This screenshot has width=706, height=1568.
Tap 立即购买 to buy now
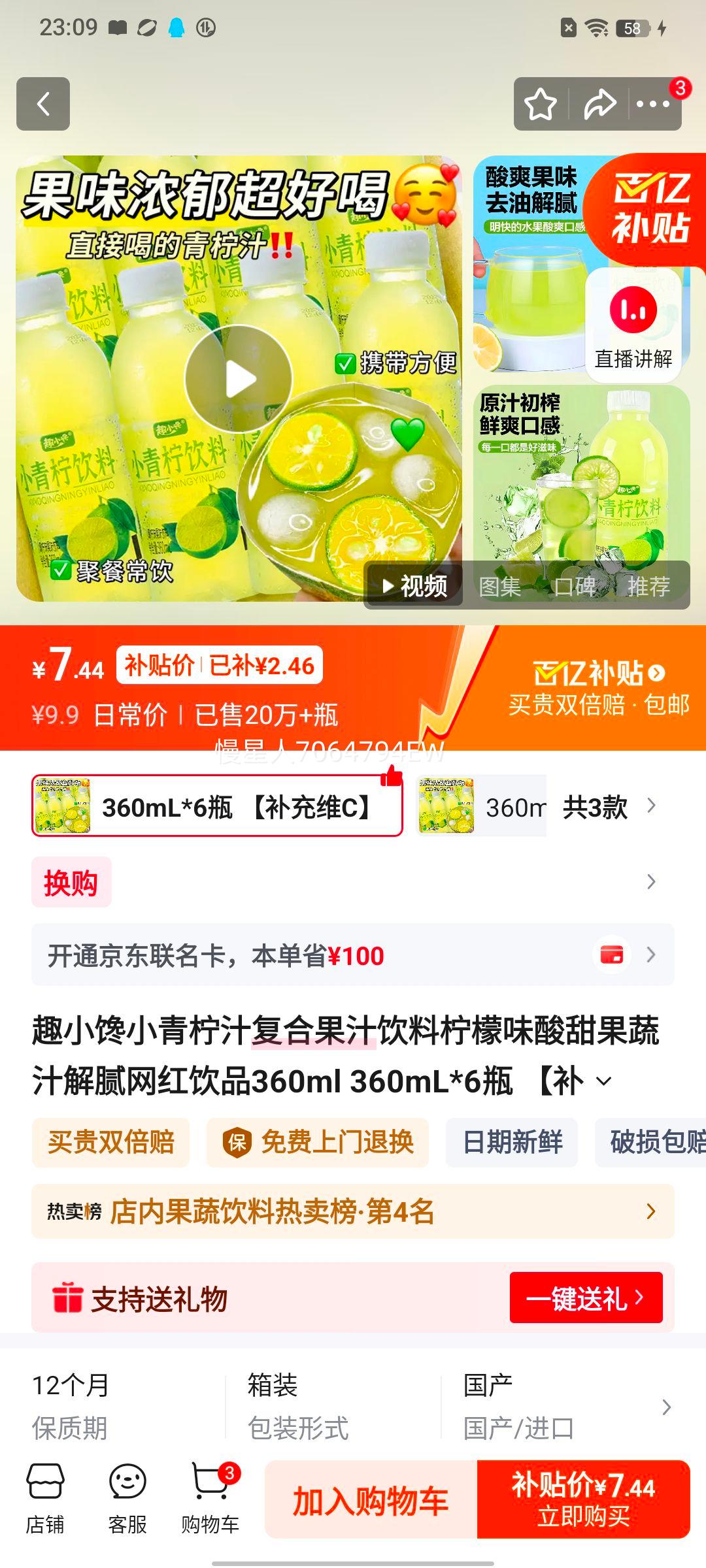[584, 1501]
